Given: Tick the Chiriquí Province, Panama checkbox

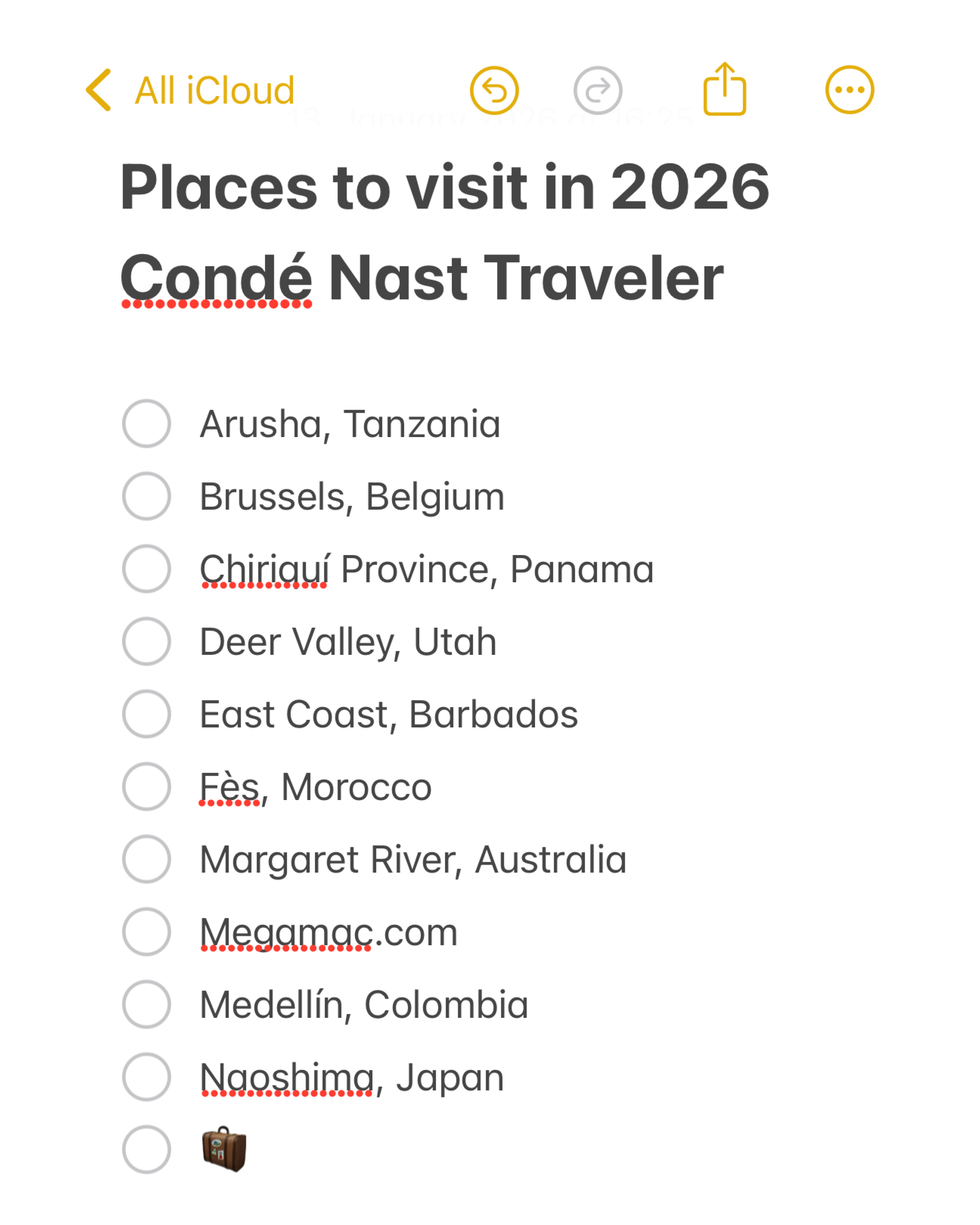Looking at the screenshot, I should click(x=147, y=569).
